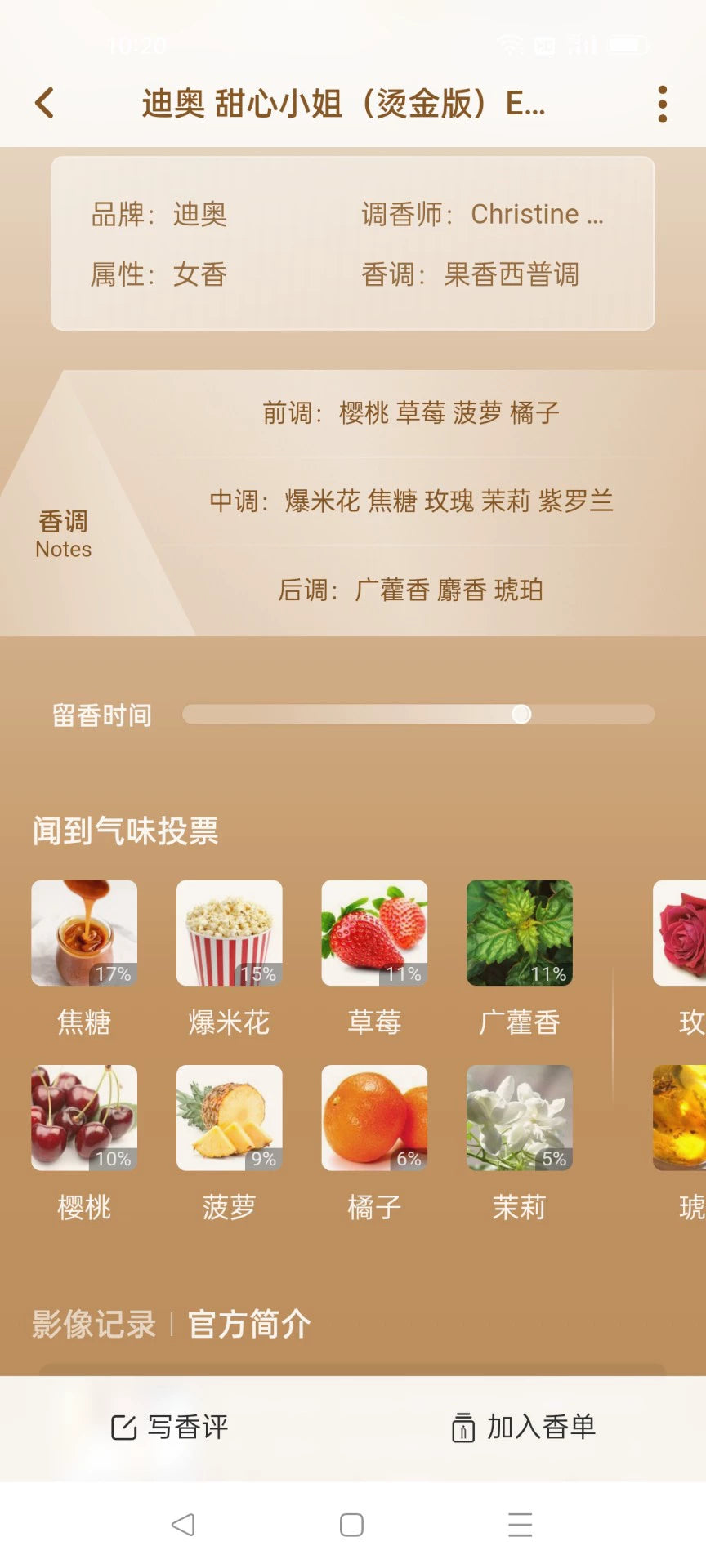Vote for the 爆米花 scent tile
The image size is (706, 1568).
point(230,933)
